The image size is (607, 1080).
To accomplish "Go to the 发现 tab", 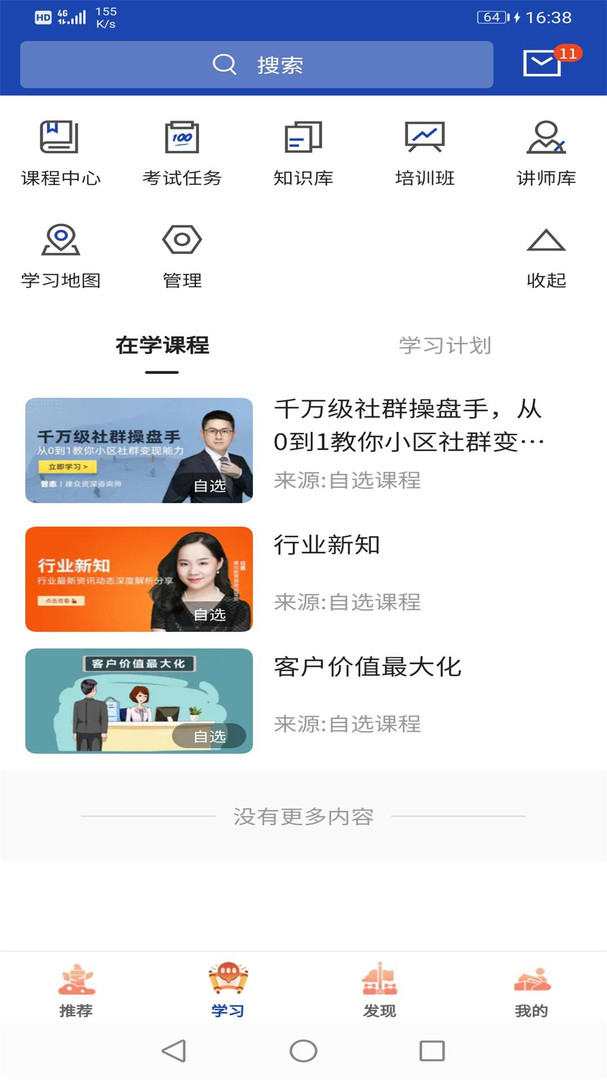I will click(380, 990).
